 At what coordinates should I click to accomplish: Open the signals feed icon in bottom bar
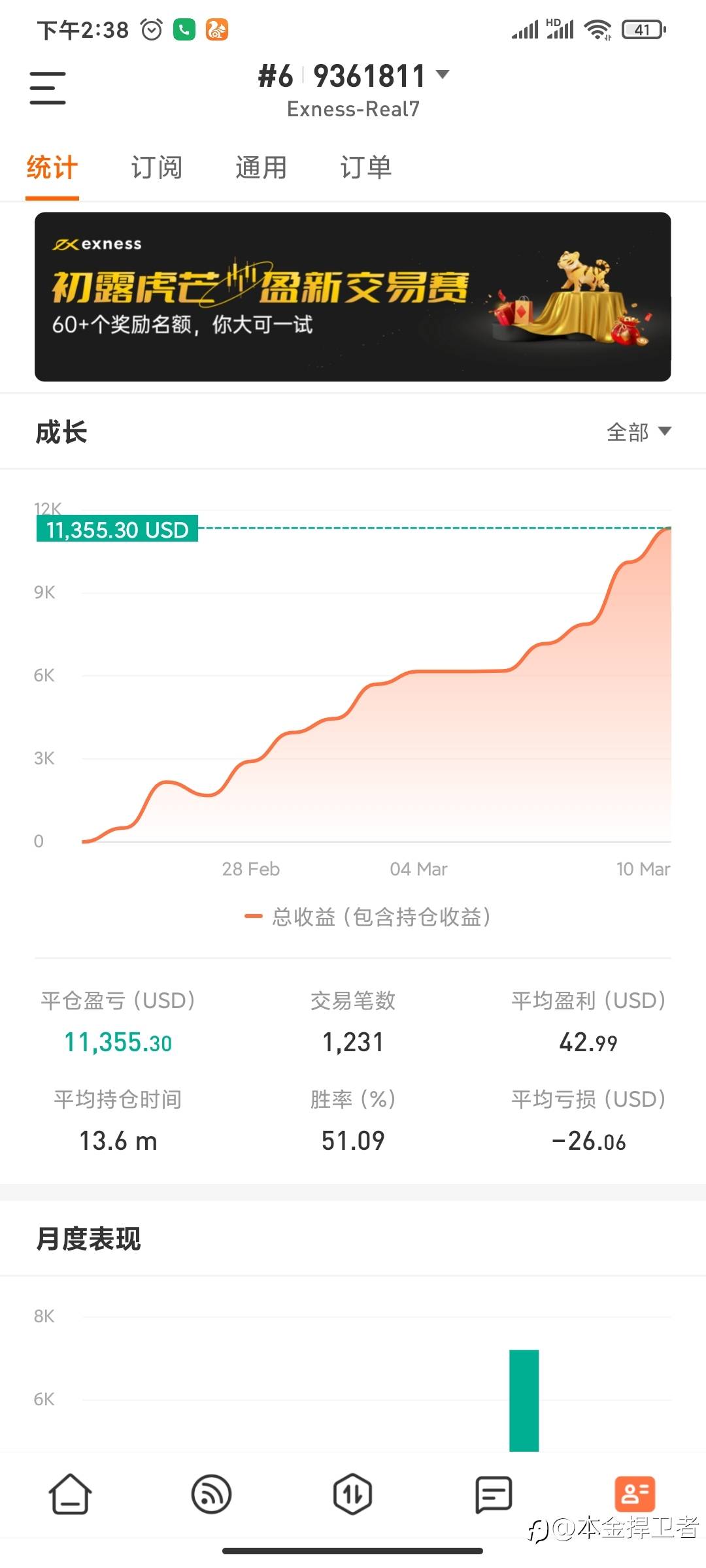(x=211, y=1494)
